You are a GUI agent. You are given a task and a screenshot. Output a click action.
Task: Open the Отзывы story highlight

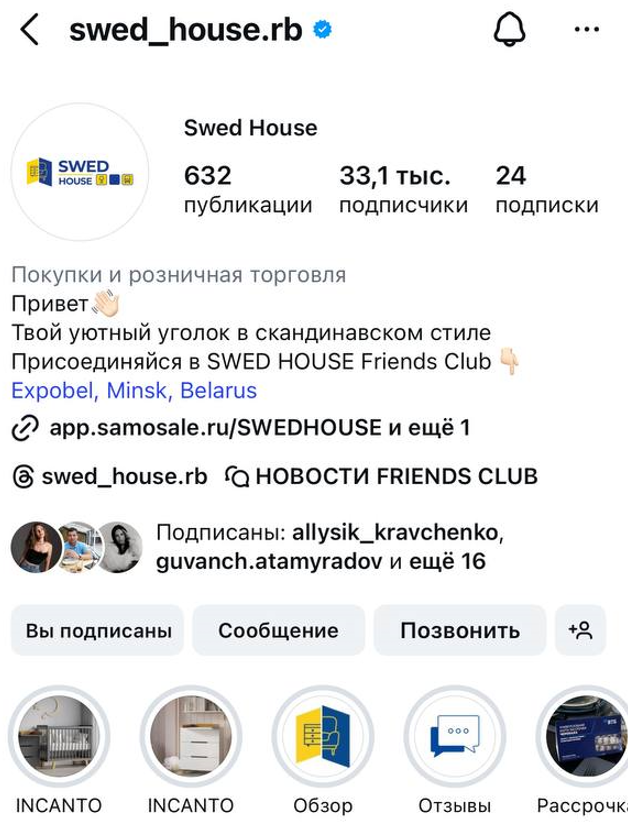(x=454, y=738)
